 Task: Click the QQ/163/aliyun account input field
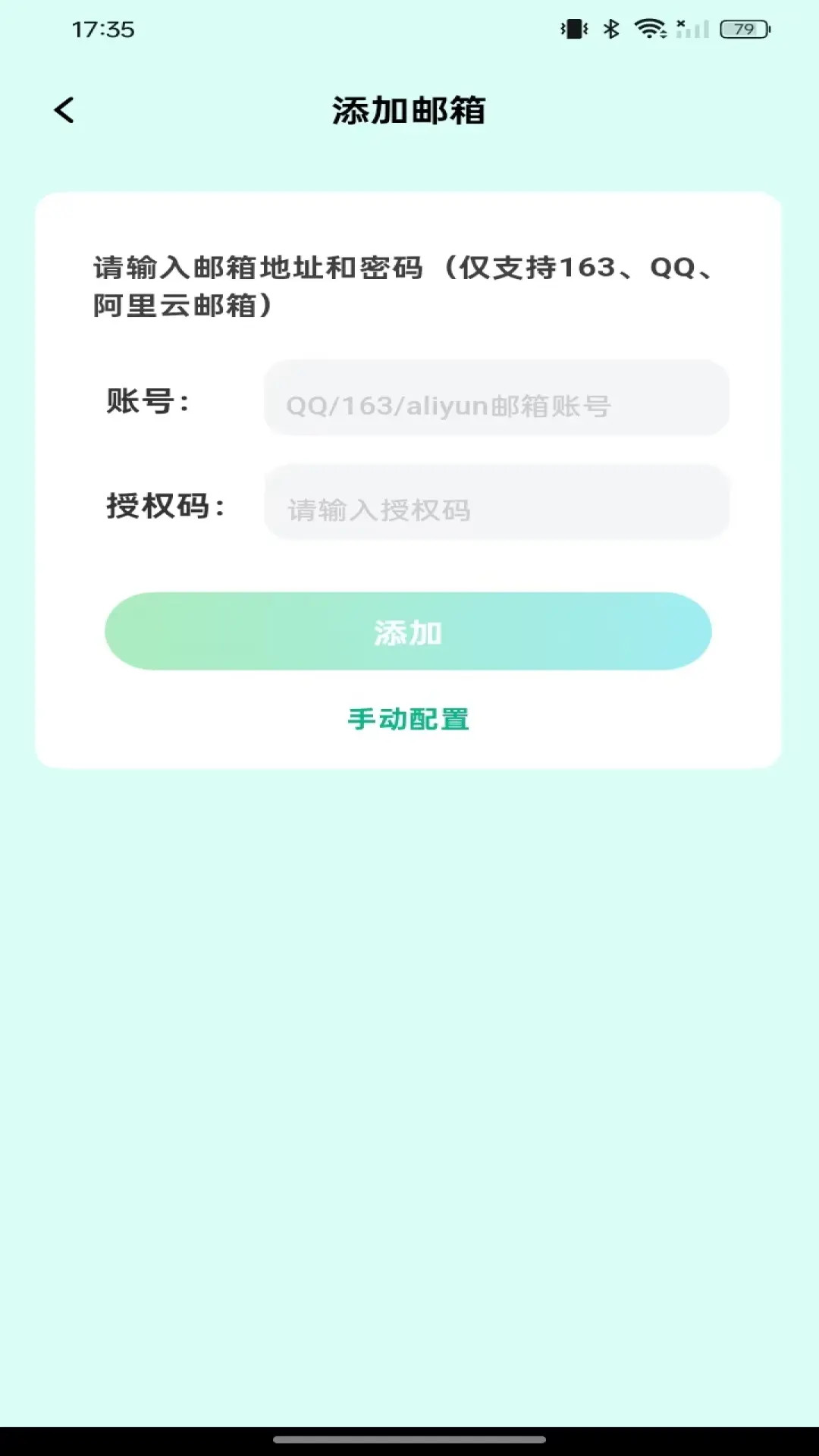coord(495,400)
